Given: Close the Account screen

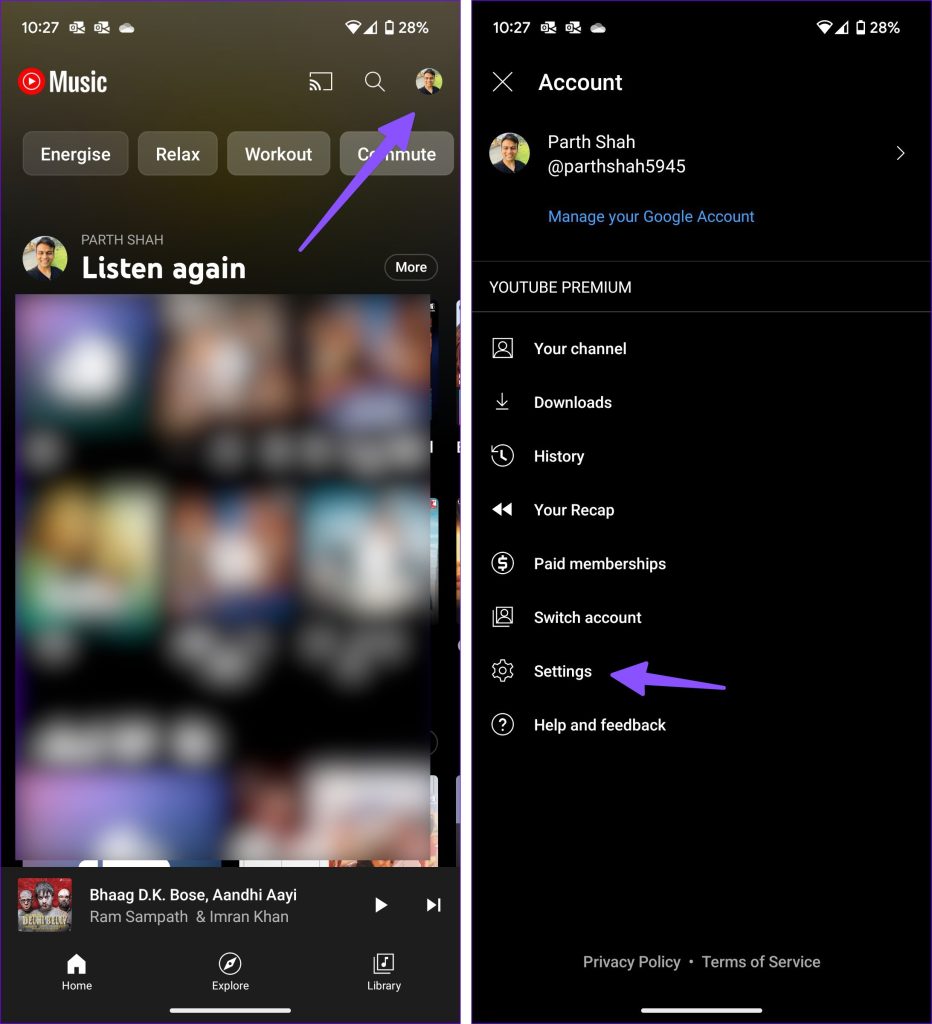Looking at the screenshot, I should click(503, 82).
